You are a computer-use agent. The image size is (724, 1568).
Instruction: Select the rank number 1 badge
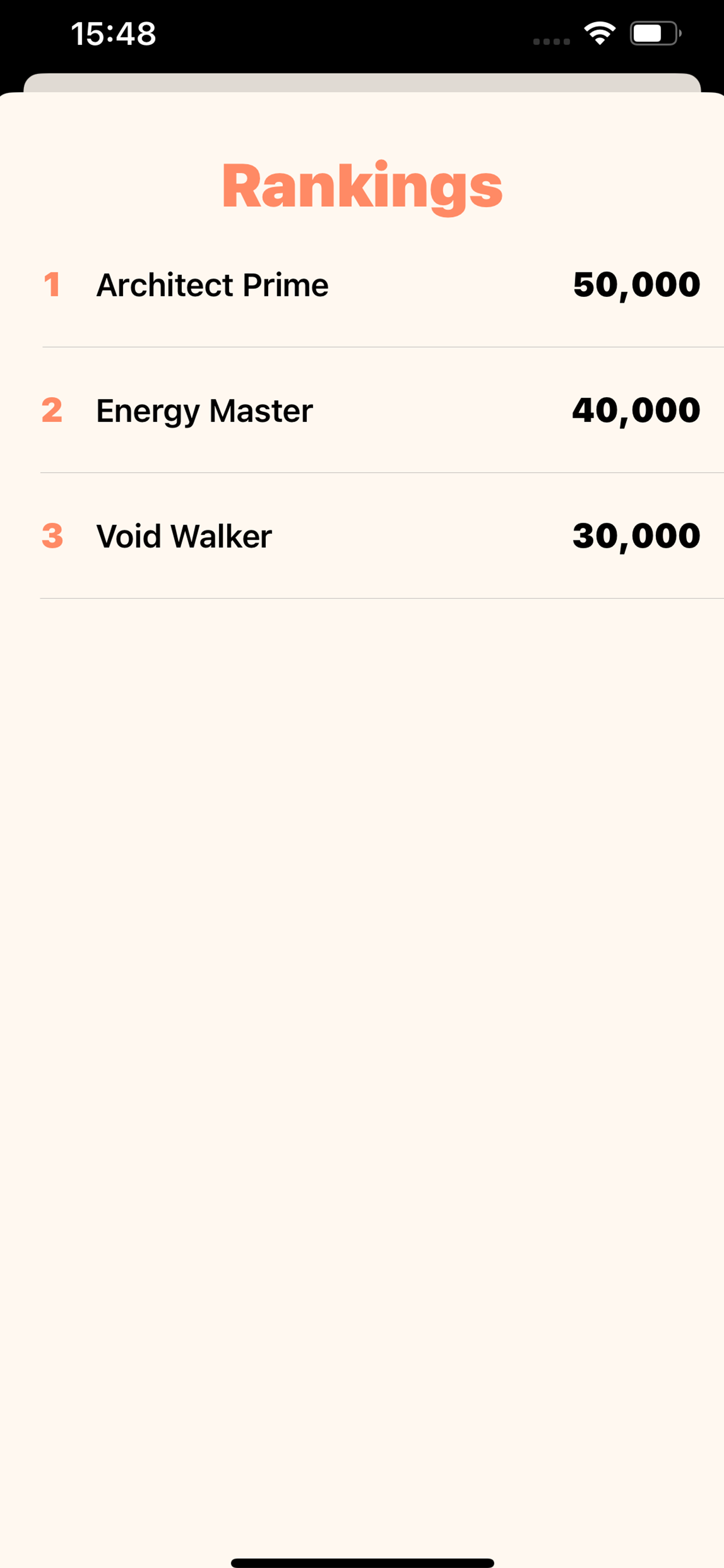tap(52, 285)
